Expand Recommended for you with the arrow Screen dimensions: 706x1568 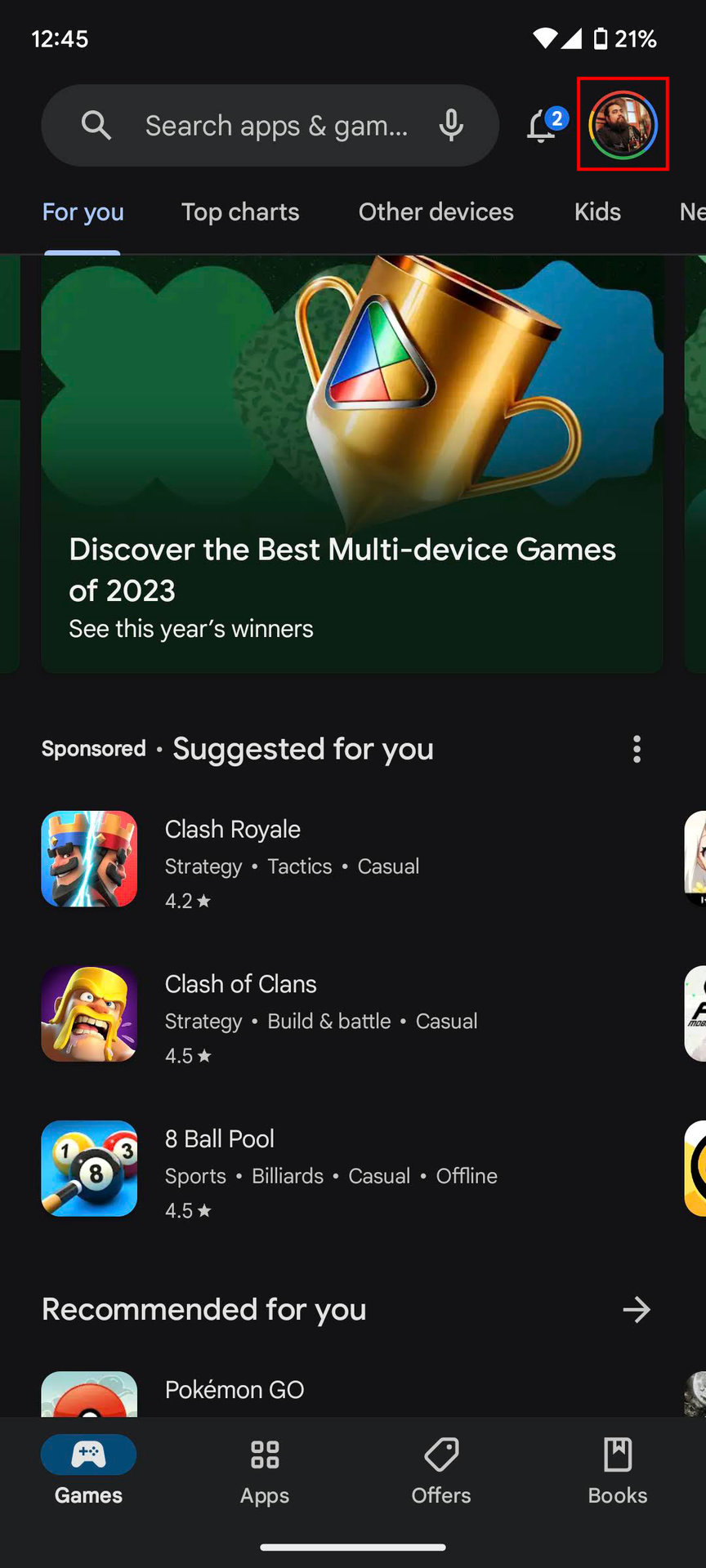[x=637, y=1310]
